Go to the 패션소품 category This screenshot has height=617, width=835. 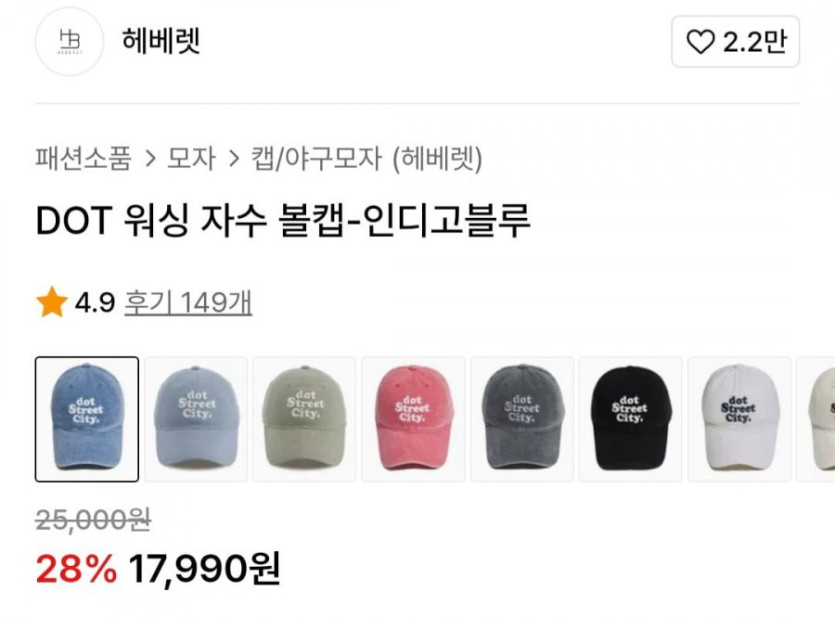tap(83, 159)
